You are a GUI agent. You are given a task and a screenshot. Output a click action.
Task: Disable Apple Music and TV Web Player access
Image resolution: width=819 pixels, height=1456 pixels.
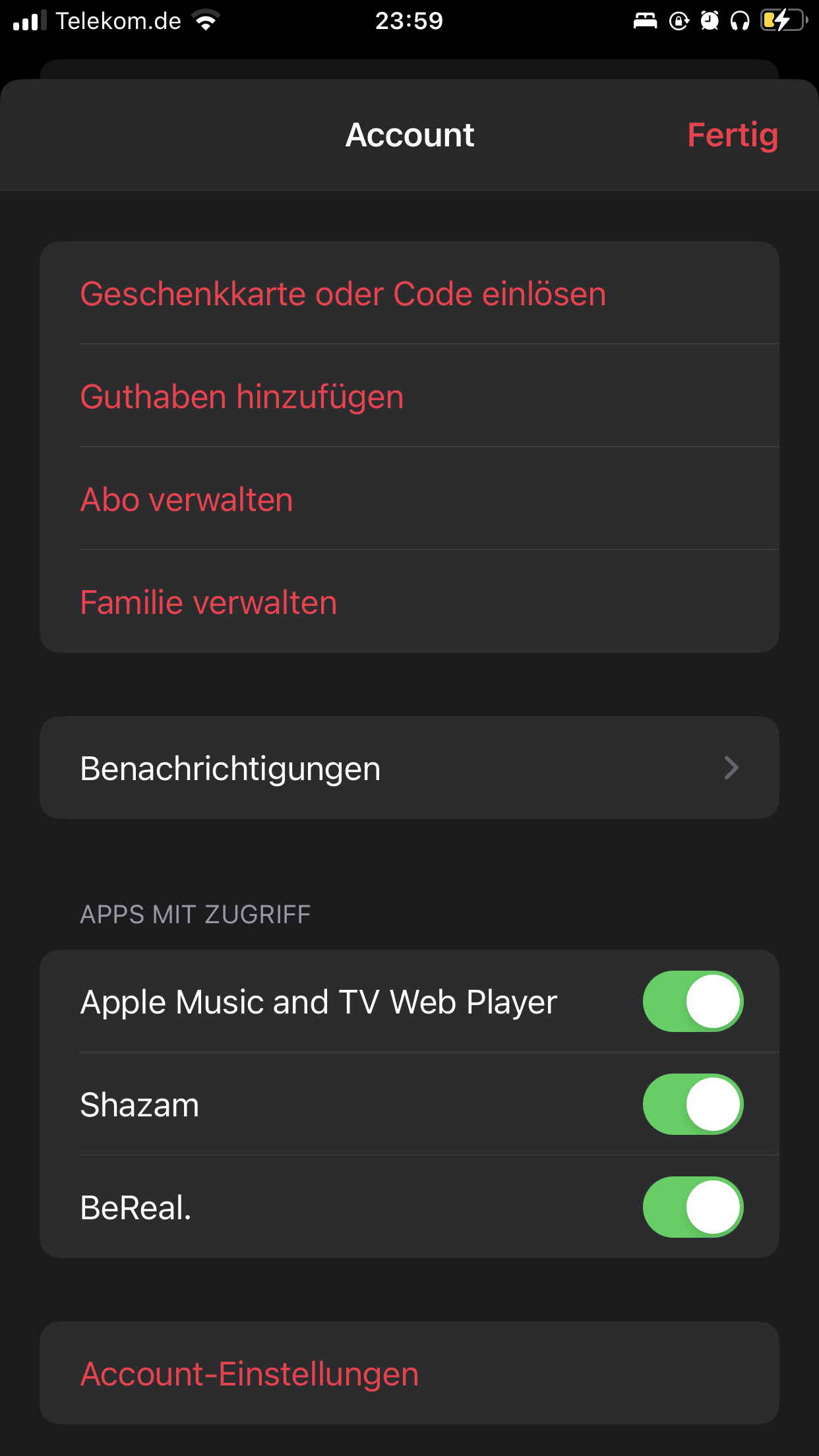click(x=692, y=1001)
